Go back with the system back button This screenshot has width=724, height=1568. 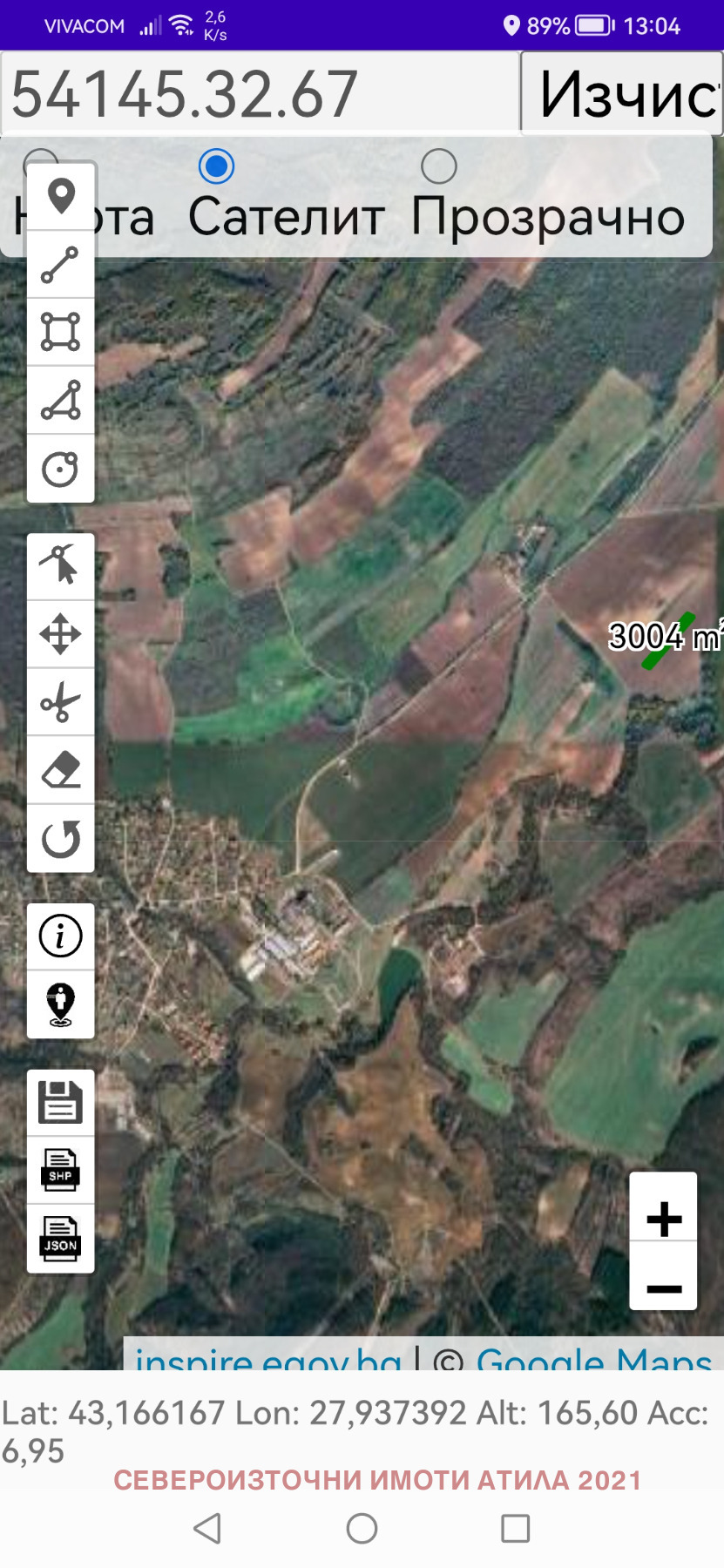pyautogui.click(x=207, y=1528)
